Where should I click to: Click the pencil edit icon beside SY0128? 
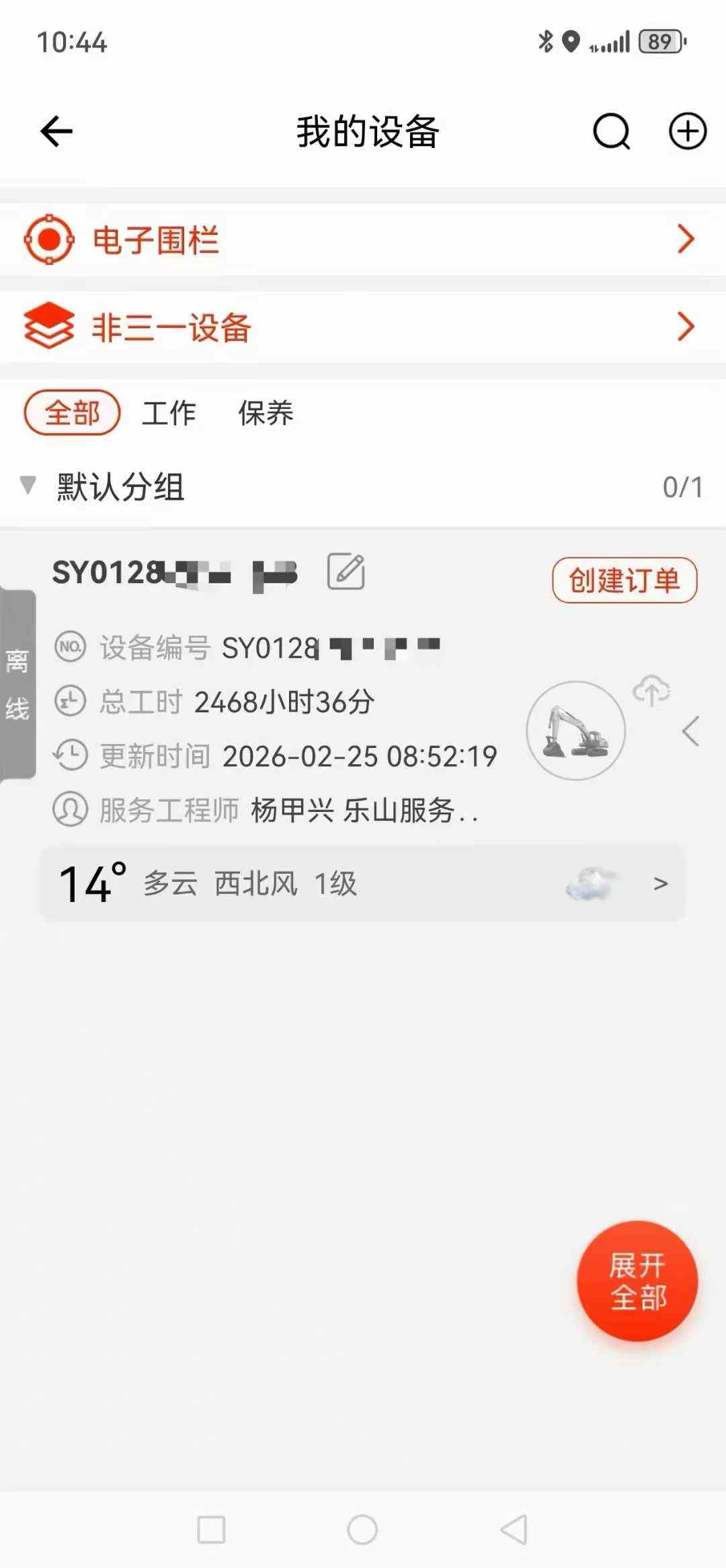347,572
